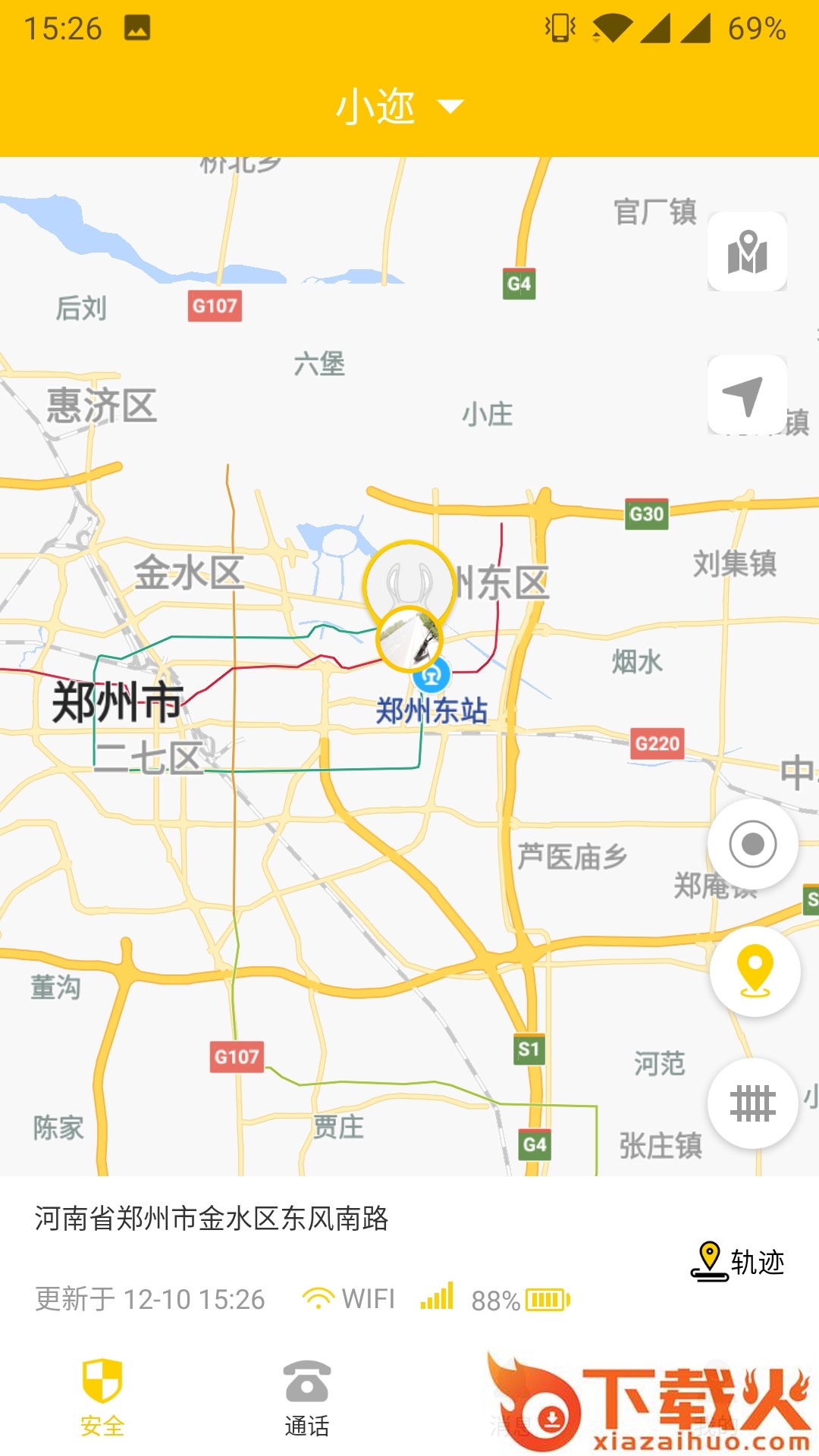Open the fence grid button
The image size is (819, 1456).
pos(752,1103)
